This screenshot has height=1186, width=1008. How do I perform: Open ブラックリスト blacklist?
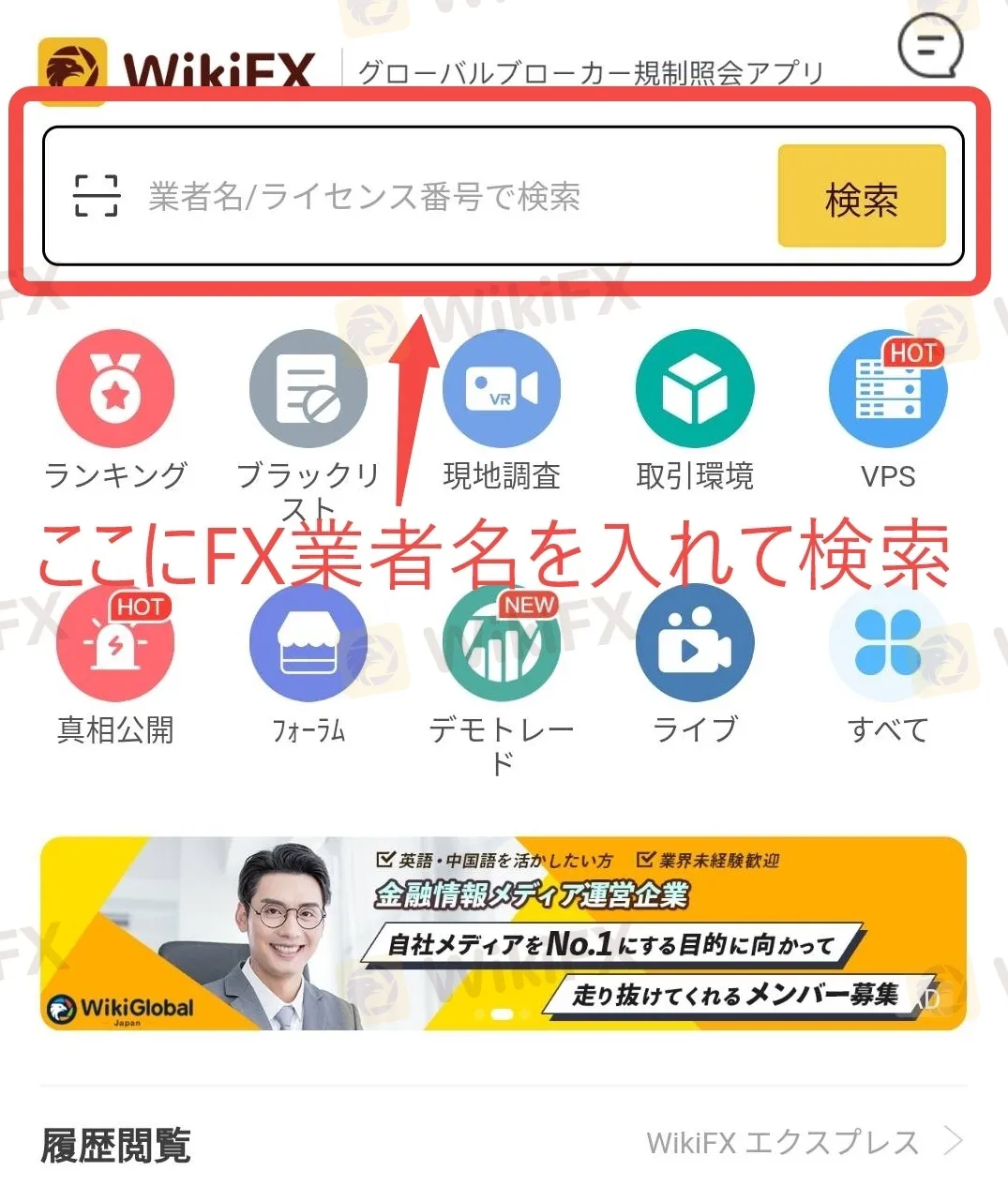click(308, 389)
